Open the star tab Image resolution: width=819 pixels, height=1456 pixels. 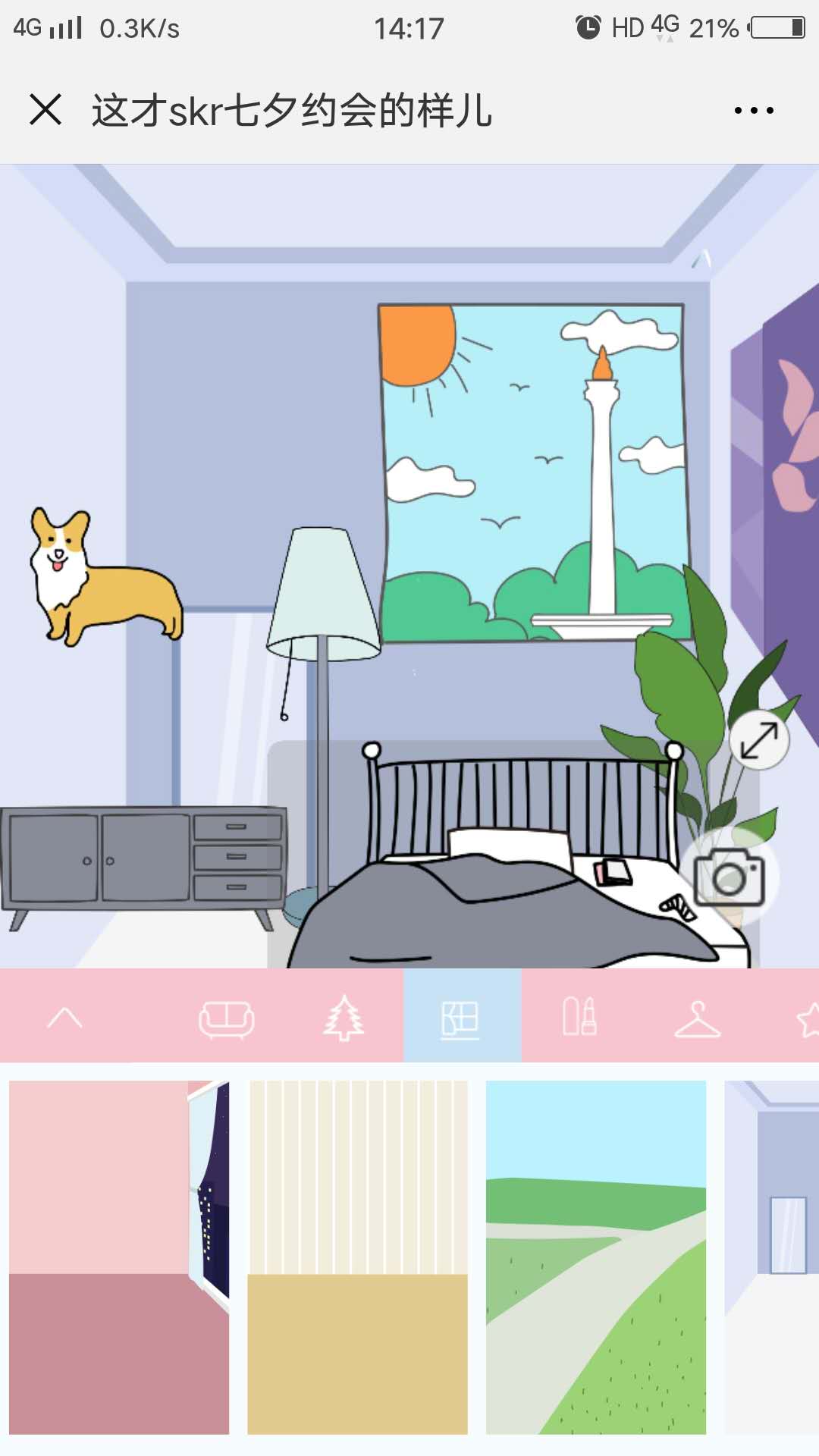[x=807, y=1018]
